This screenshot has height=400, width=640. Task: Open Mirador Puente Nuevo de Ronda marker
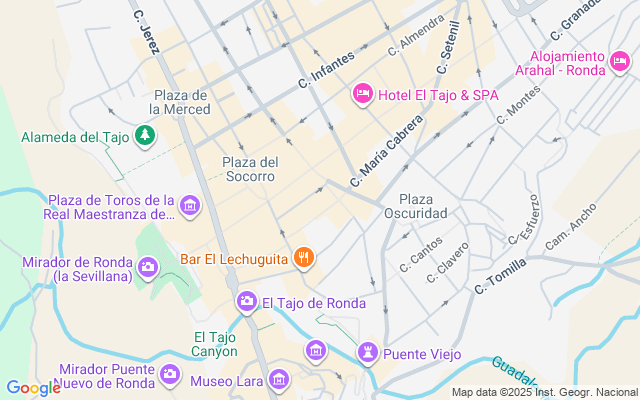(170, 374)
